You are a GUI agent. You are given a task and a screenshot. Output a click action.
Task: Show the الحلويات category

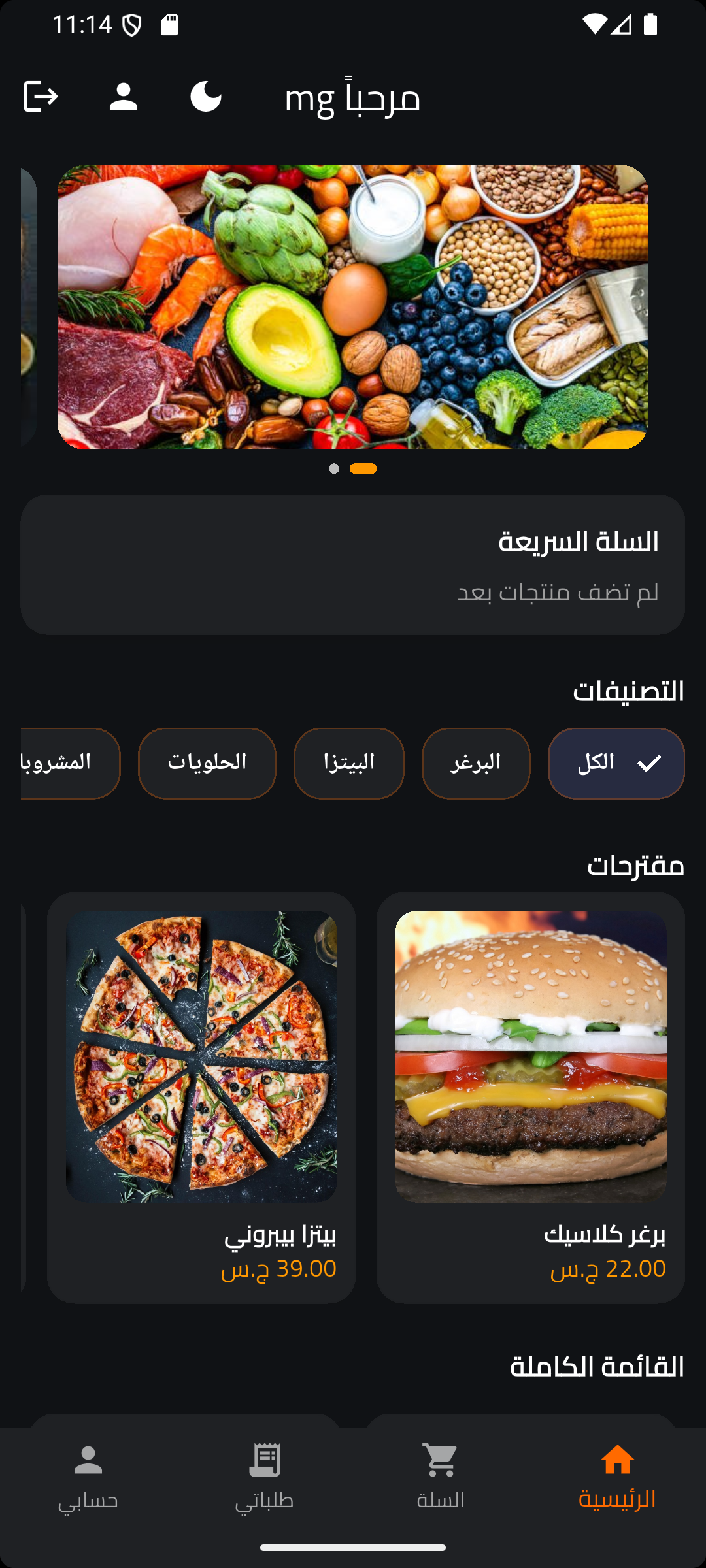[x=207, y=763]
